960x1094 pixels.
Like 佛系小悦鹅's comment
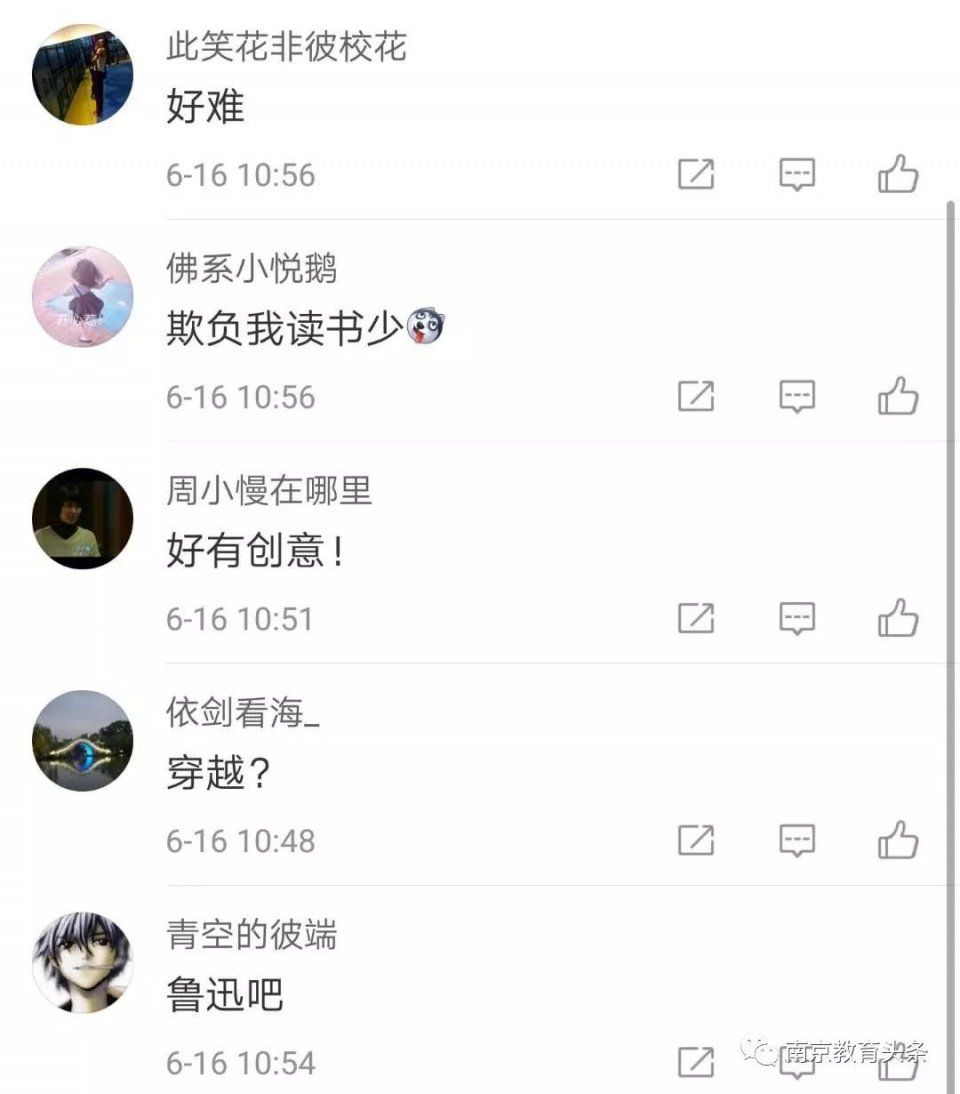(x=897, y=397)
